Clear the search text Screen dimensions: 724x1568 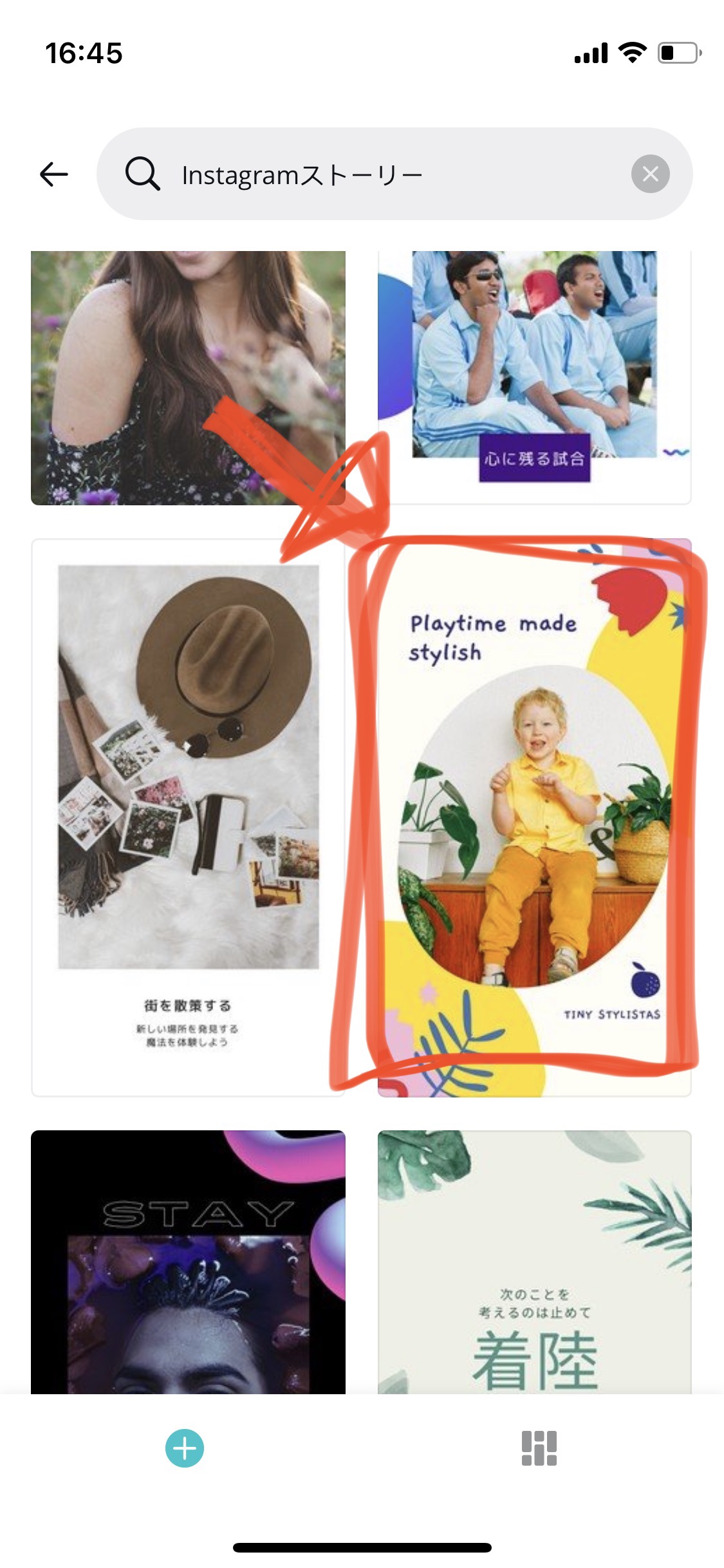click(650, 174)
